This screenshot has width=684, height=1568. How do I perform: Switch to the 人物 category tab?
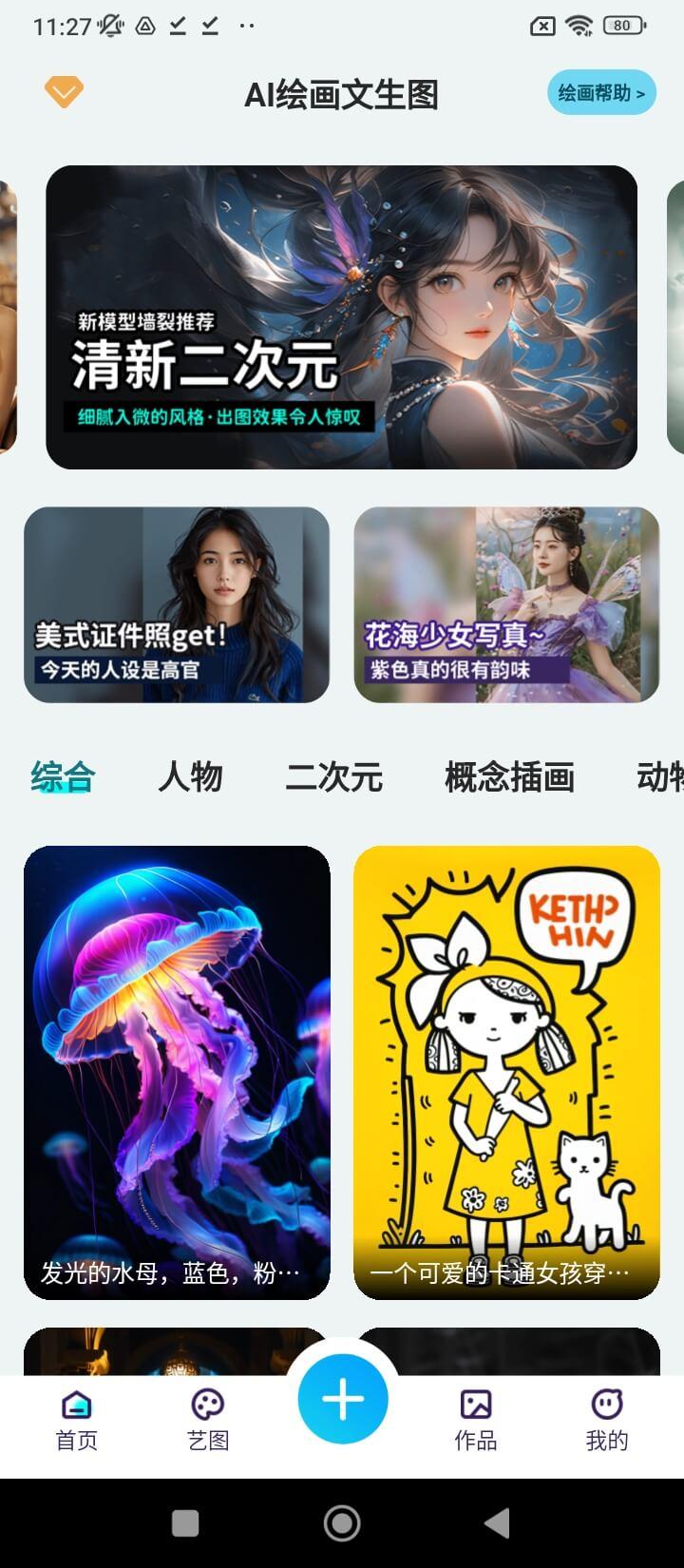pos(193,777)
